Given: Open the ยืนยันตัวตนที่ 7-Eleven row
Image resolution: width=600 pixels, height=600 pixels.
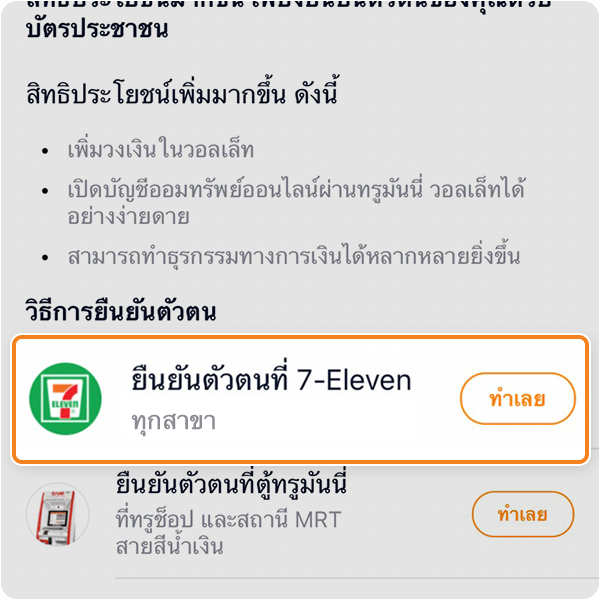Looking at the screenshot, I should click(x=271, y=398).
